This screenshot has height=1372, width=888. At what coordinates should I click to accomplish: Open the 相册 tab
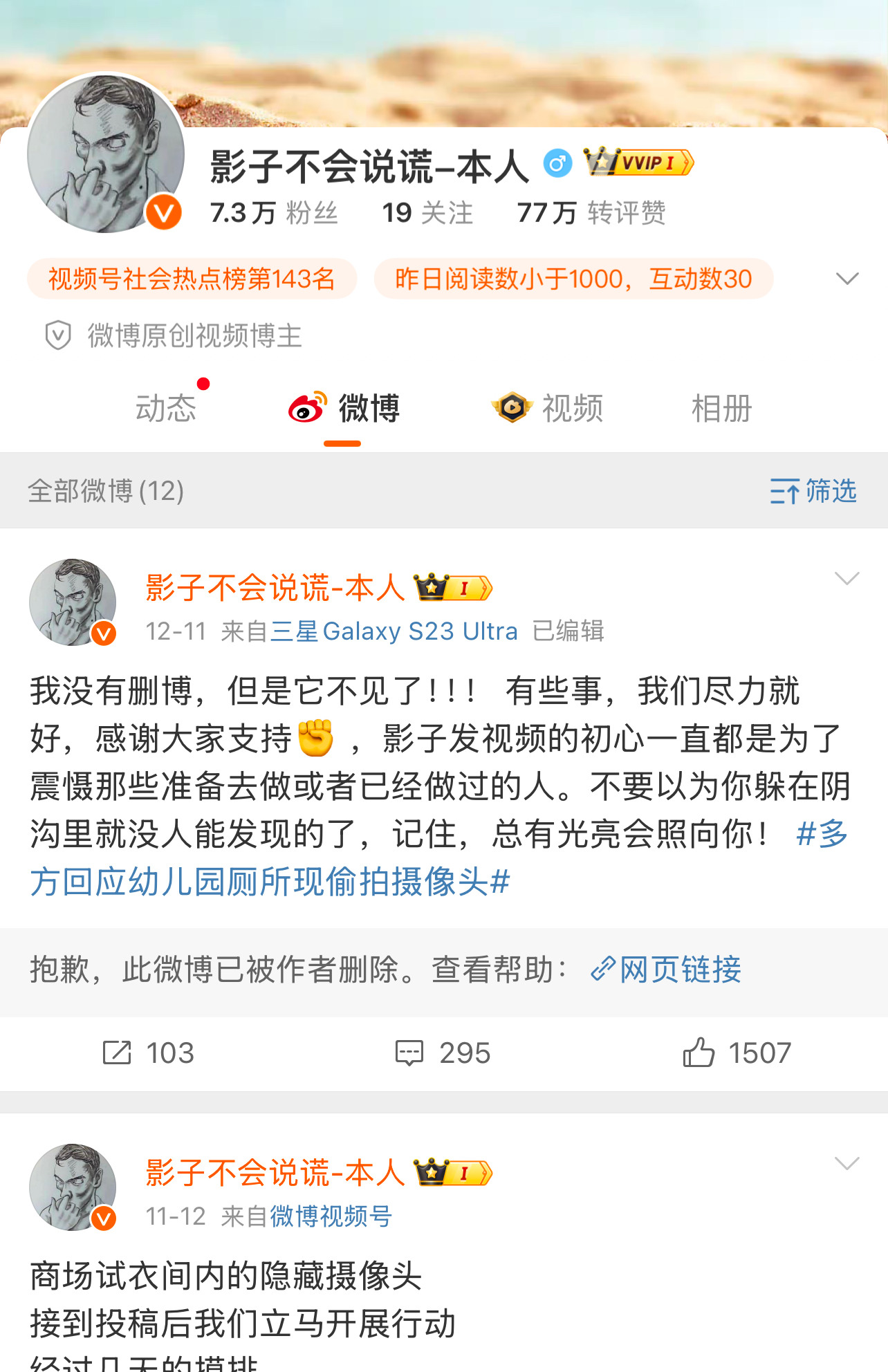point(721,408)
